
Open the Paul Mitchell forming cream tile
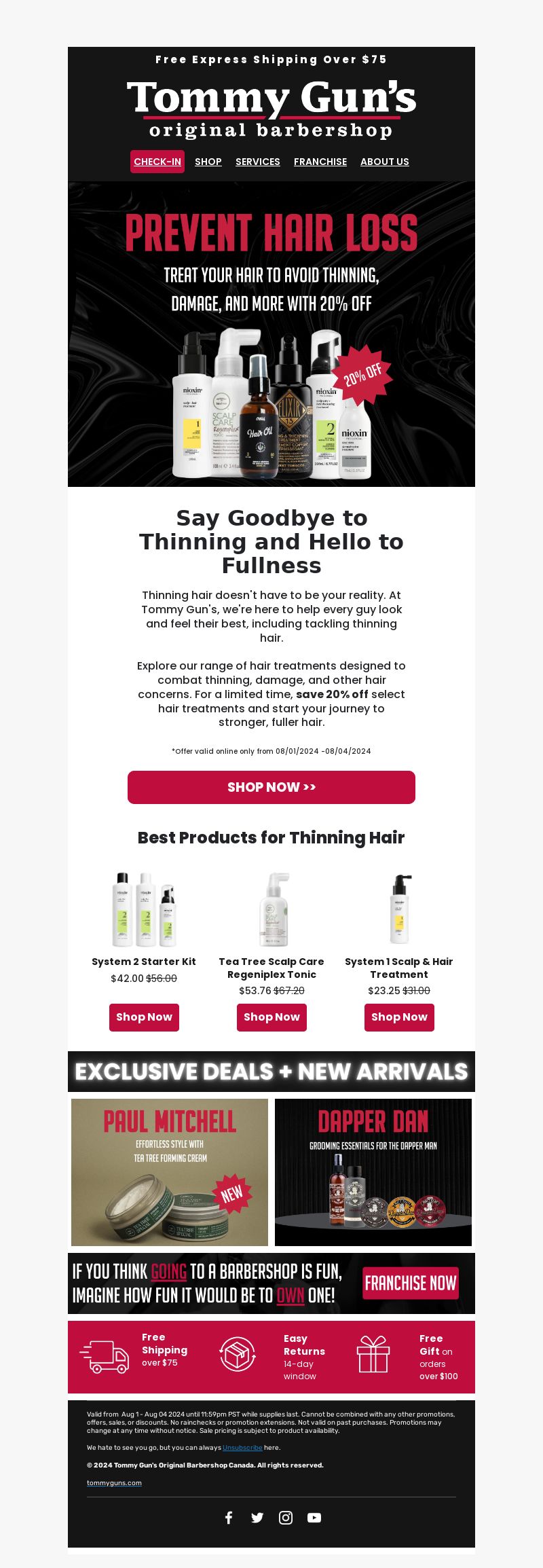(170, 1171)
